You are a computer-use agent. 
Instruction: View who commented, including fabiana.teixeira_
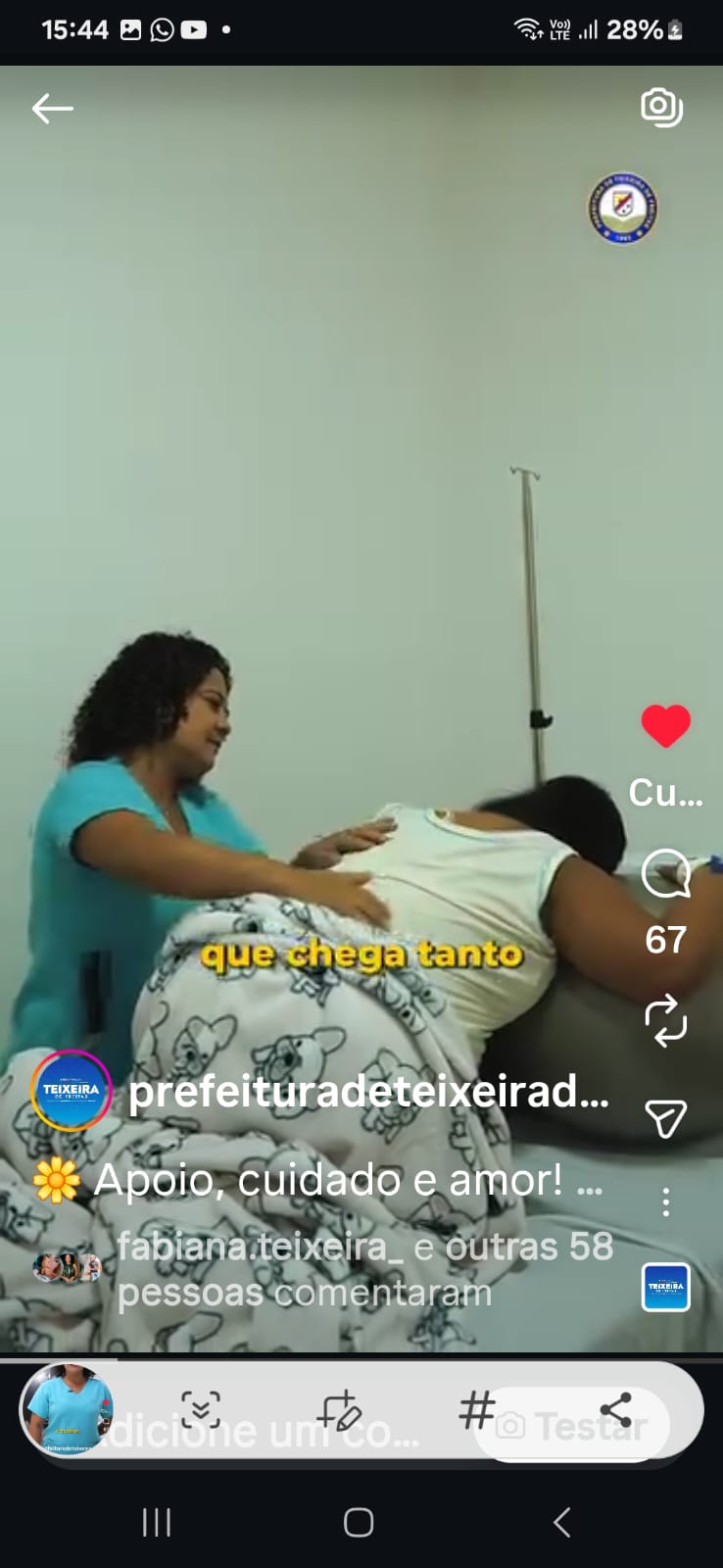point(364,1269)
